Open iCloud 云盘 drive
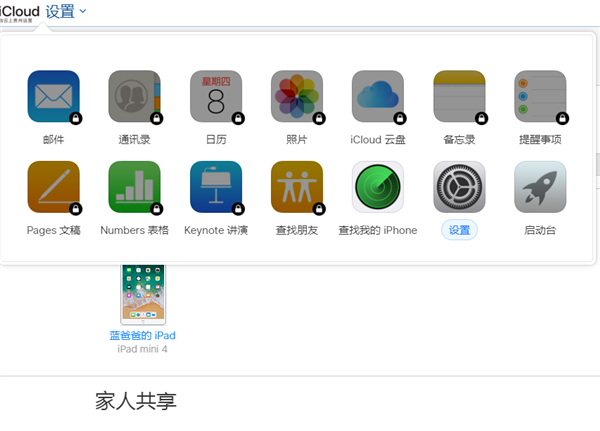 [x=378, y=97]
